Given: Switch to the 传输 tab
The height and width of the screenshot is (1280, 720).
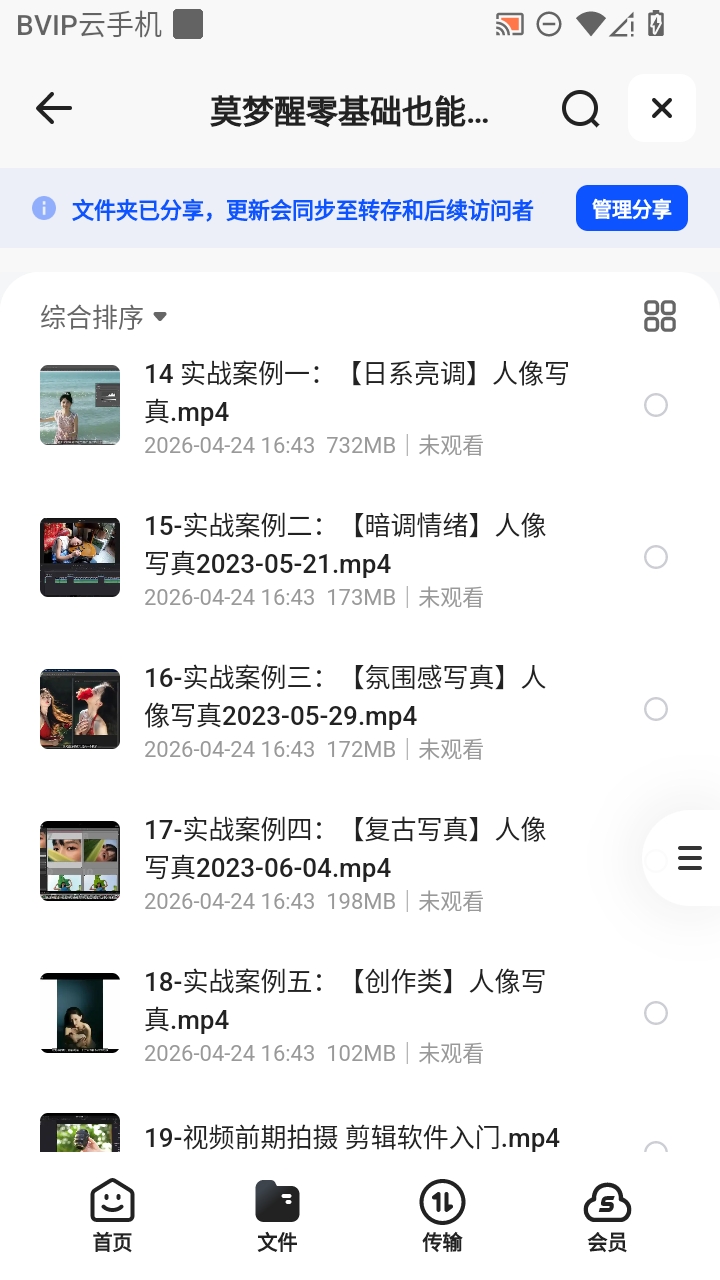Looking at the screenshot, I should (442, 1216).
